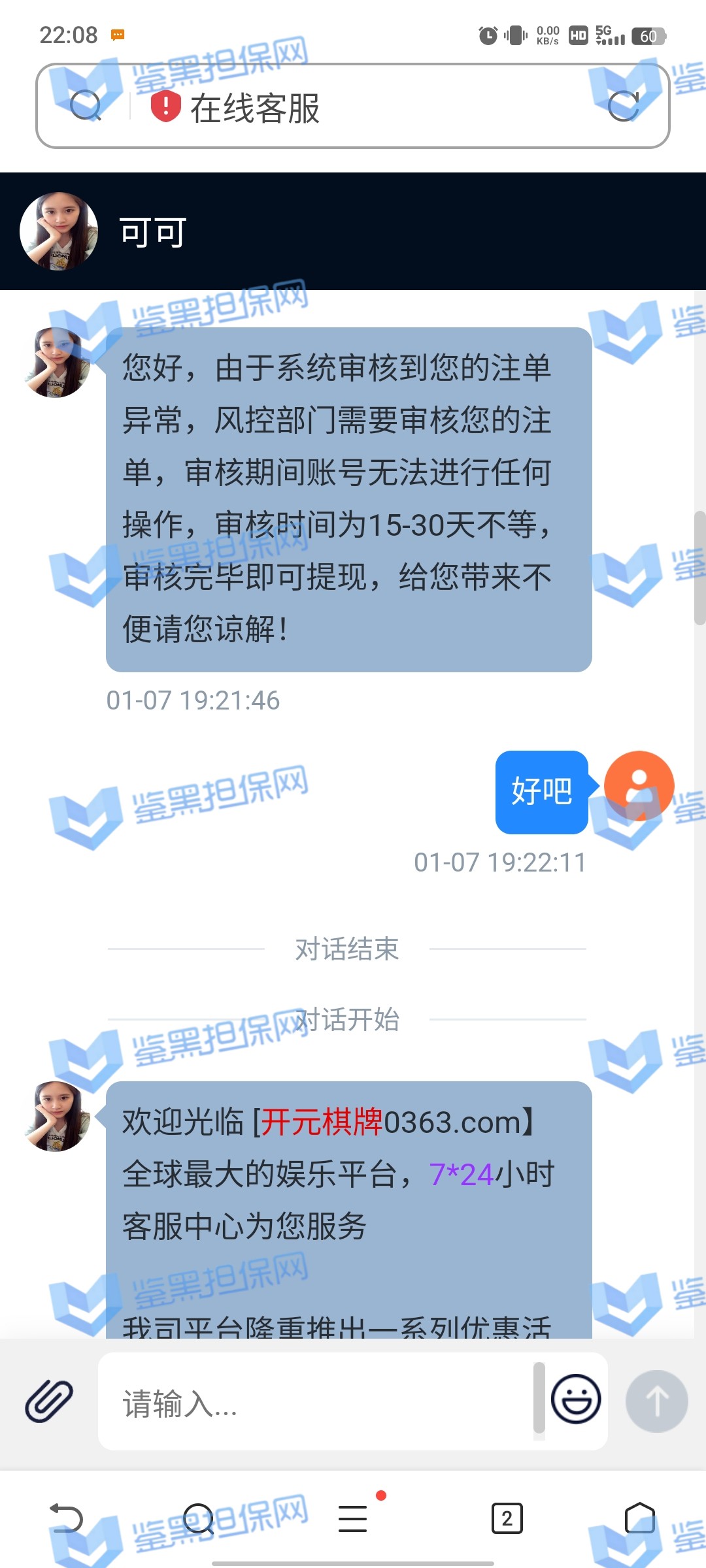Go back using the browser back arrow
The image size is (706, 1568).
[x=66, y=1518]
